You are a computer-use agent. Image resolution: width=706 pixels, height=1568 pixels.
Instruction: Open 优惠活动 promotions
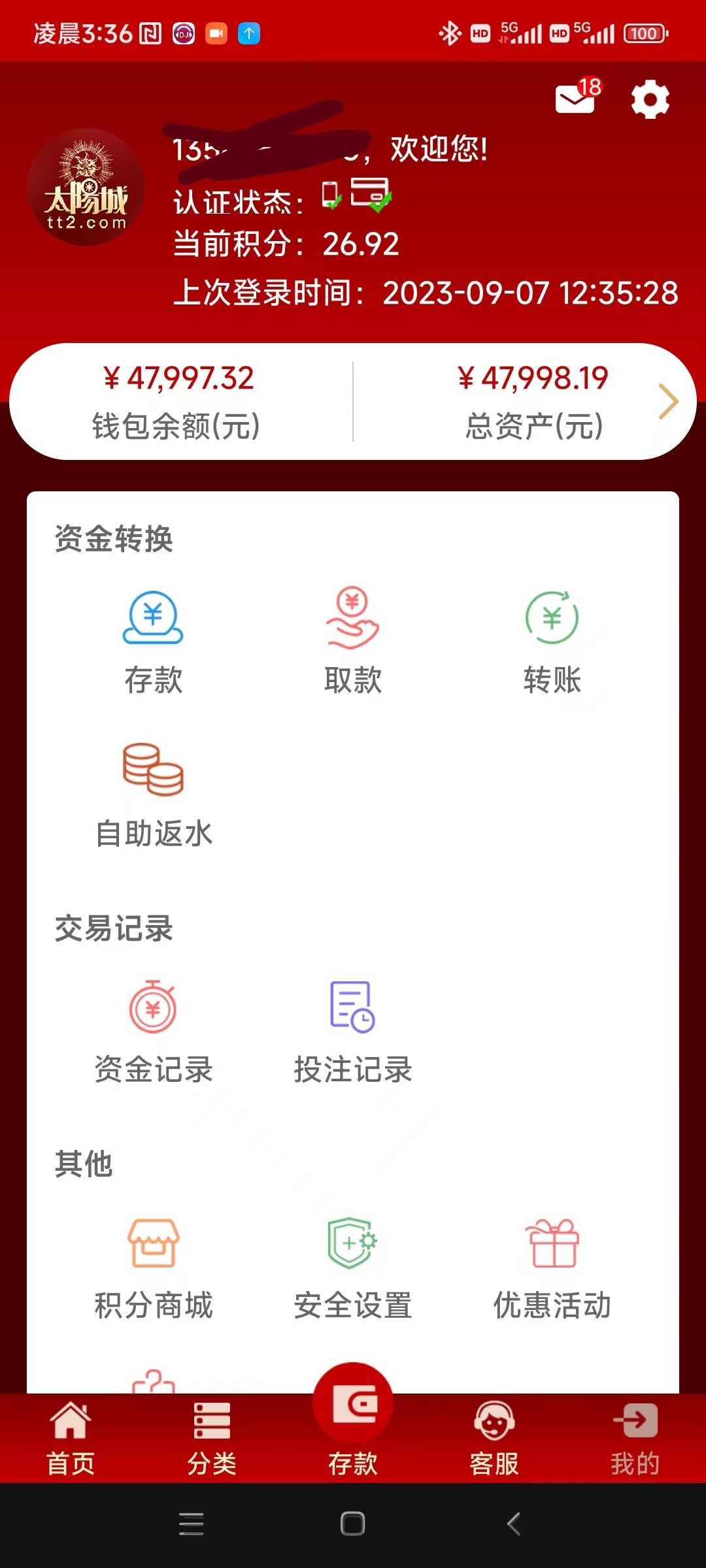point(552,1267)
